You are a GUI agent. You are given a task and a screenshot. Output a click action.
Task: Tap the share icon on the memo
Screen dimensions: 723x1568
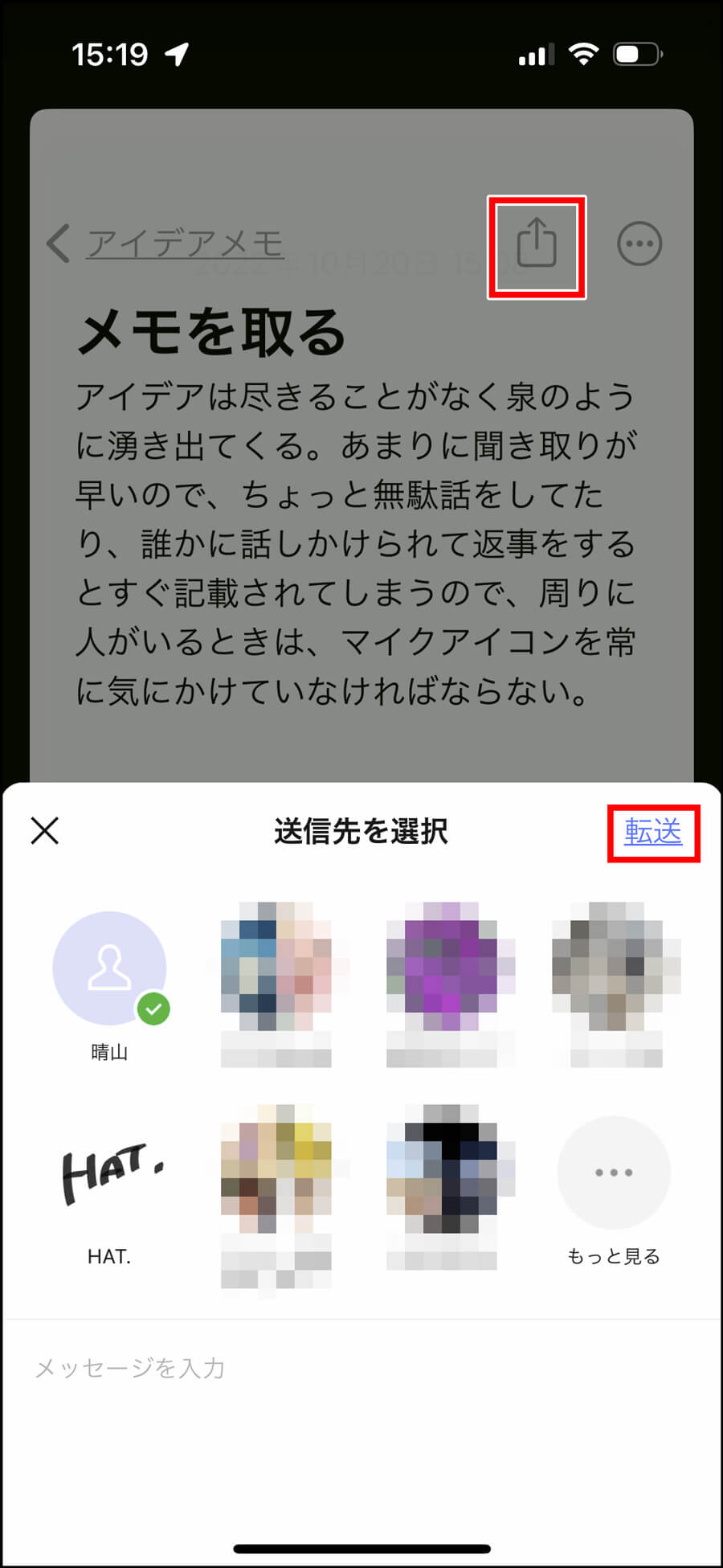pyautogui.click(x=537, y=244)
